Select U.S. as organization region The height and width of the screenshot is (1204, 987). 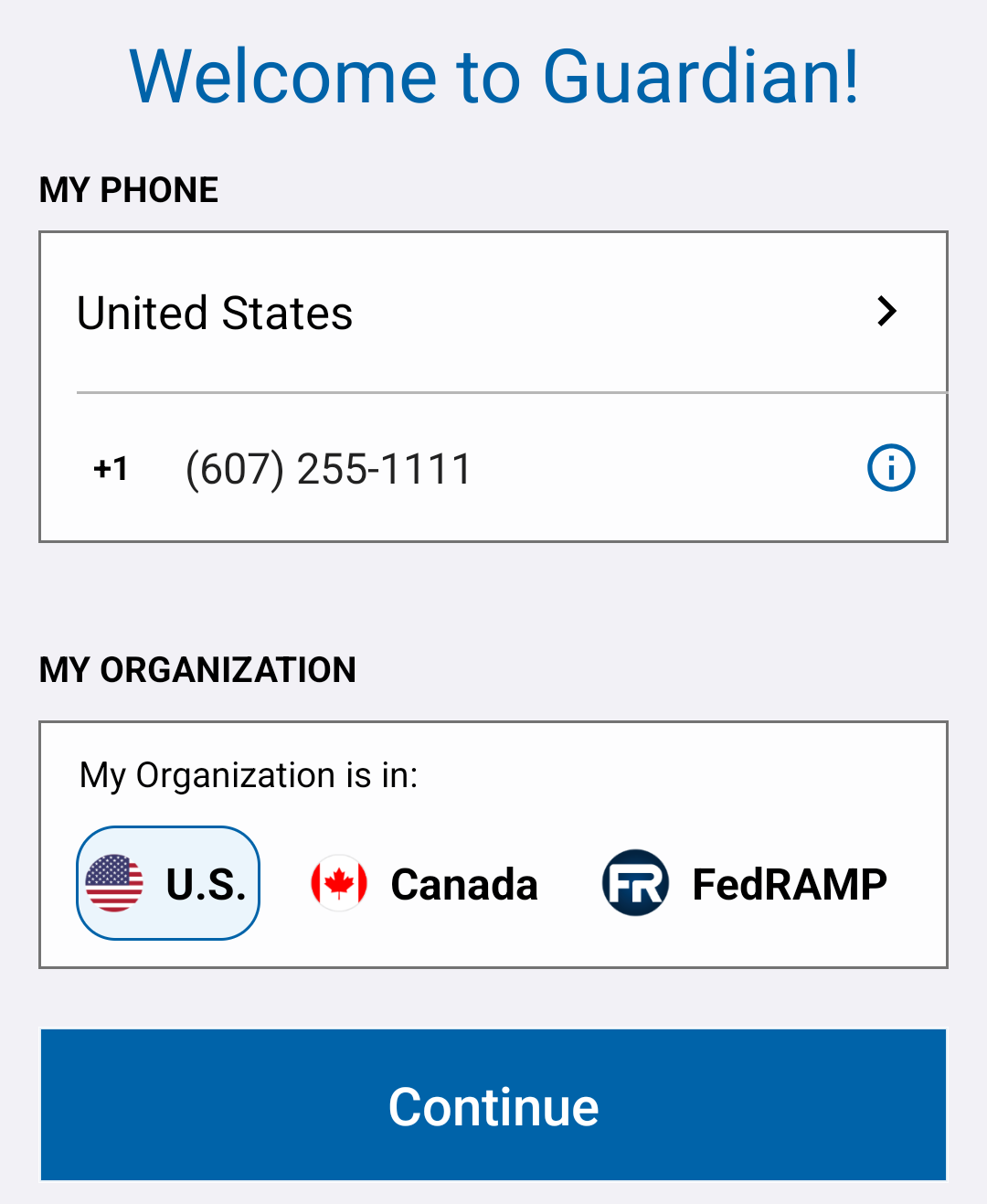168,883
